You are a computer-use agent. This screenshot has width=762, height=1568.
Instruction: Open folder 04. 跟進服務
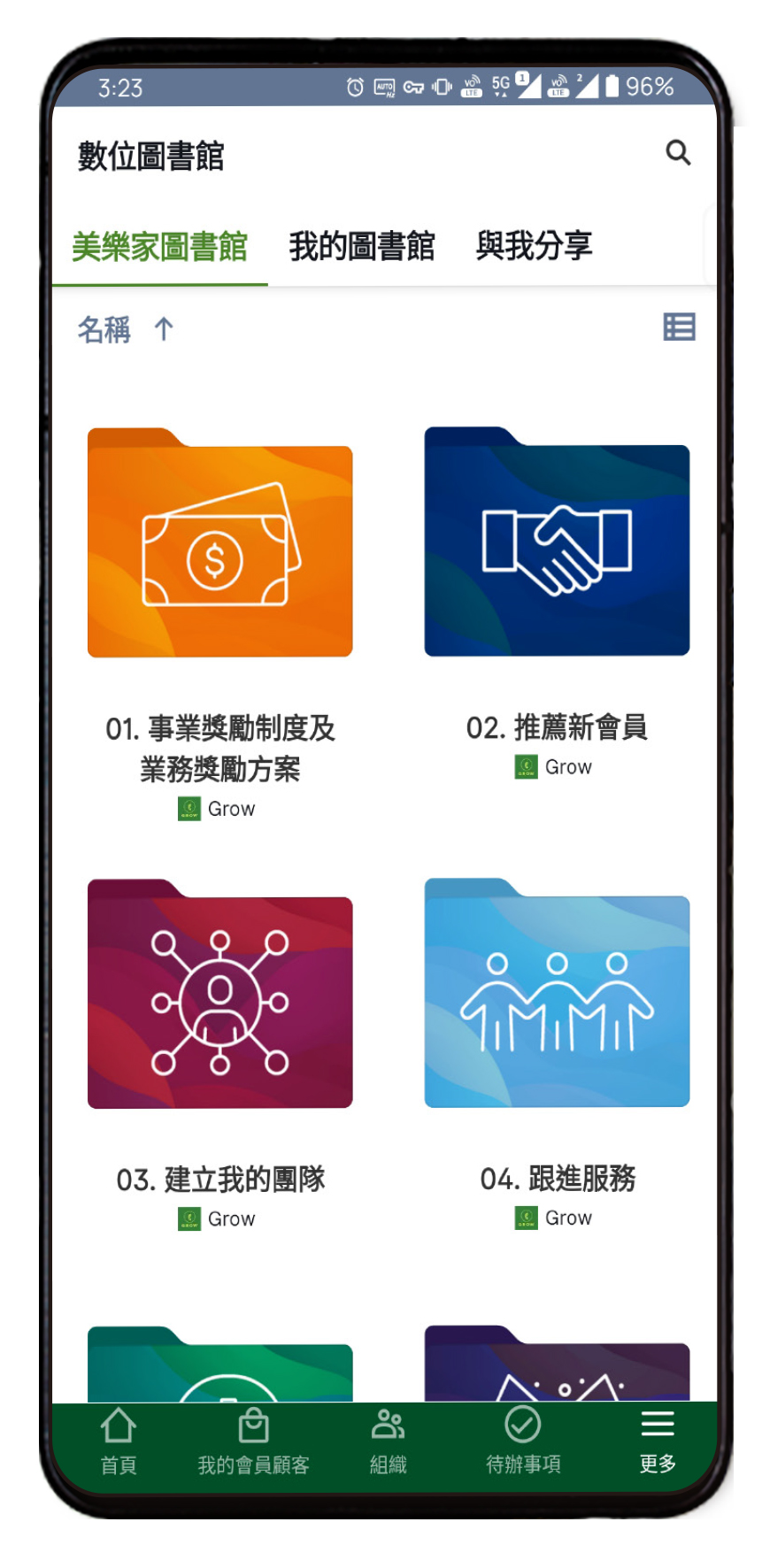click(557, 994)
